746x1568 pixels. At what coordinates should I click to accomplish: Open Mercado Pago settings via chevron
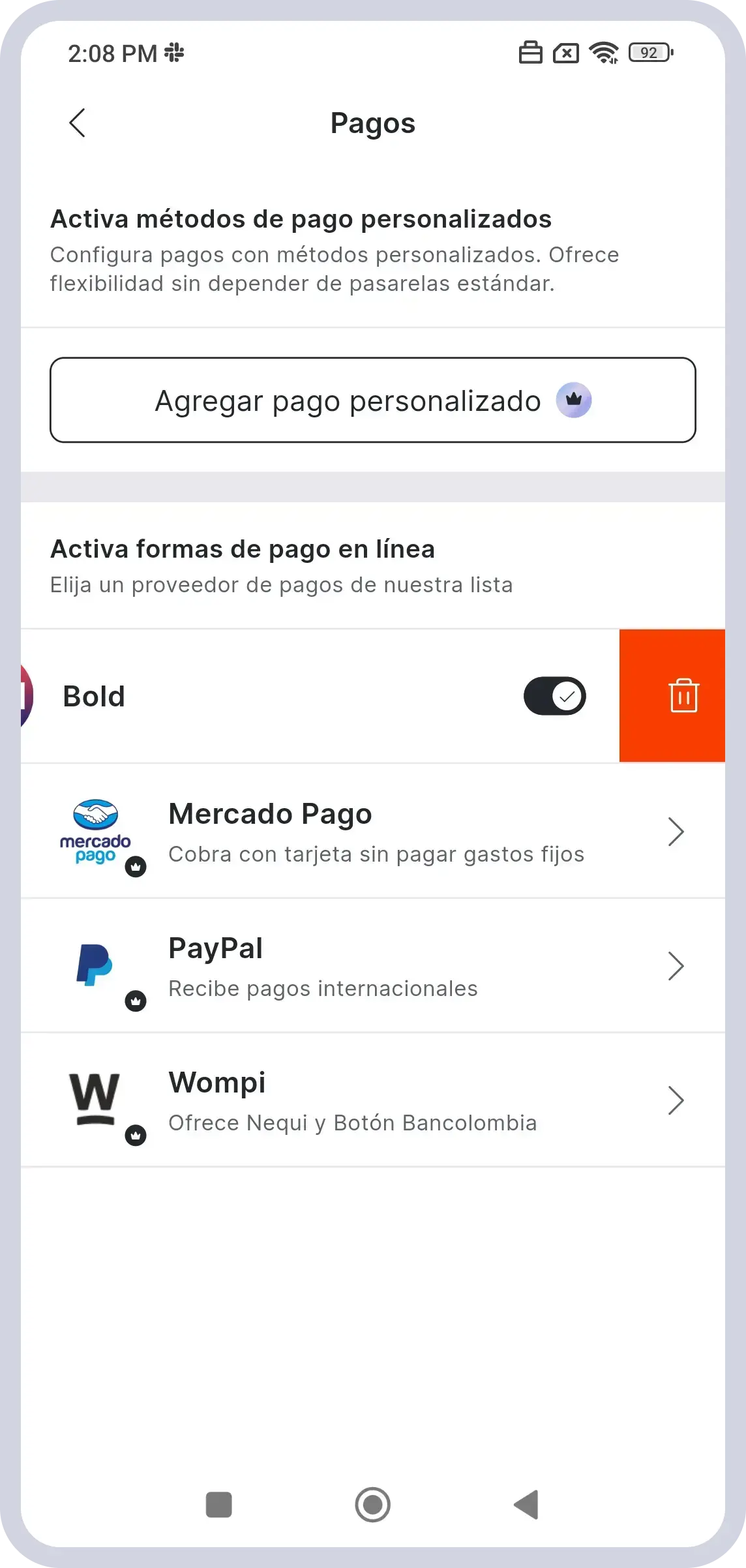tap(676, 832)
